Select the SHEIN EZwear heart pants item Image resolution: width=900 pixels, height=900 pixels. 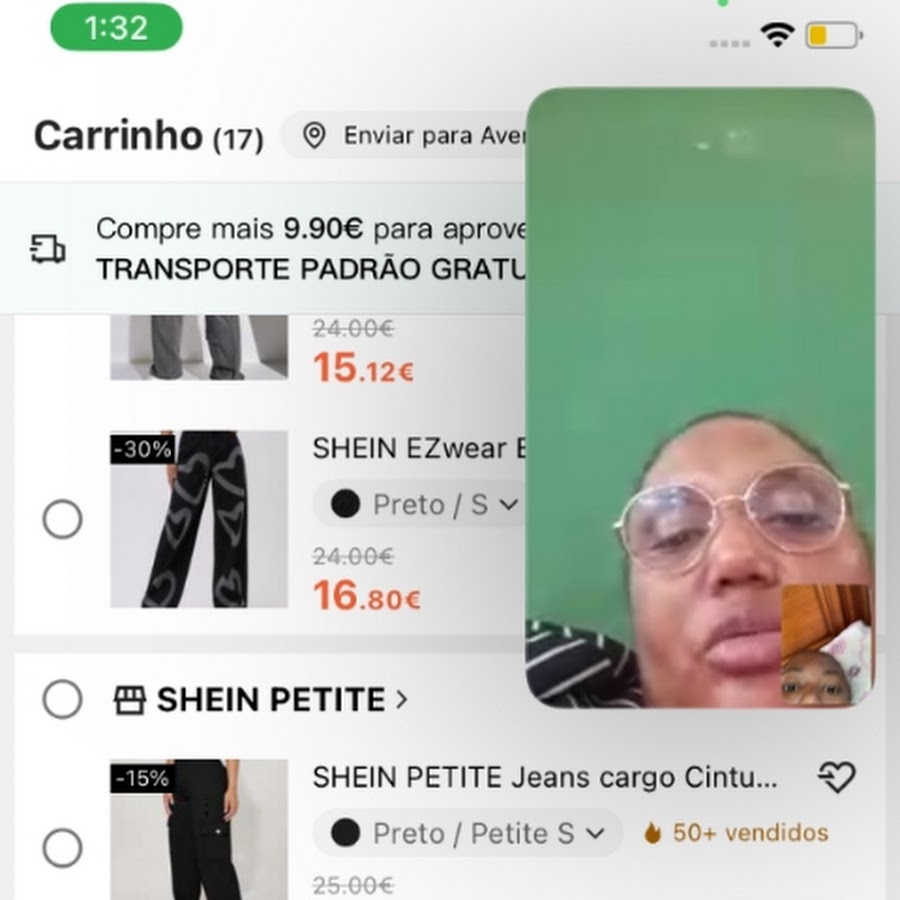[x=62, y=520]
